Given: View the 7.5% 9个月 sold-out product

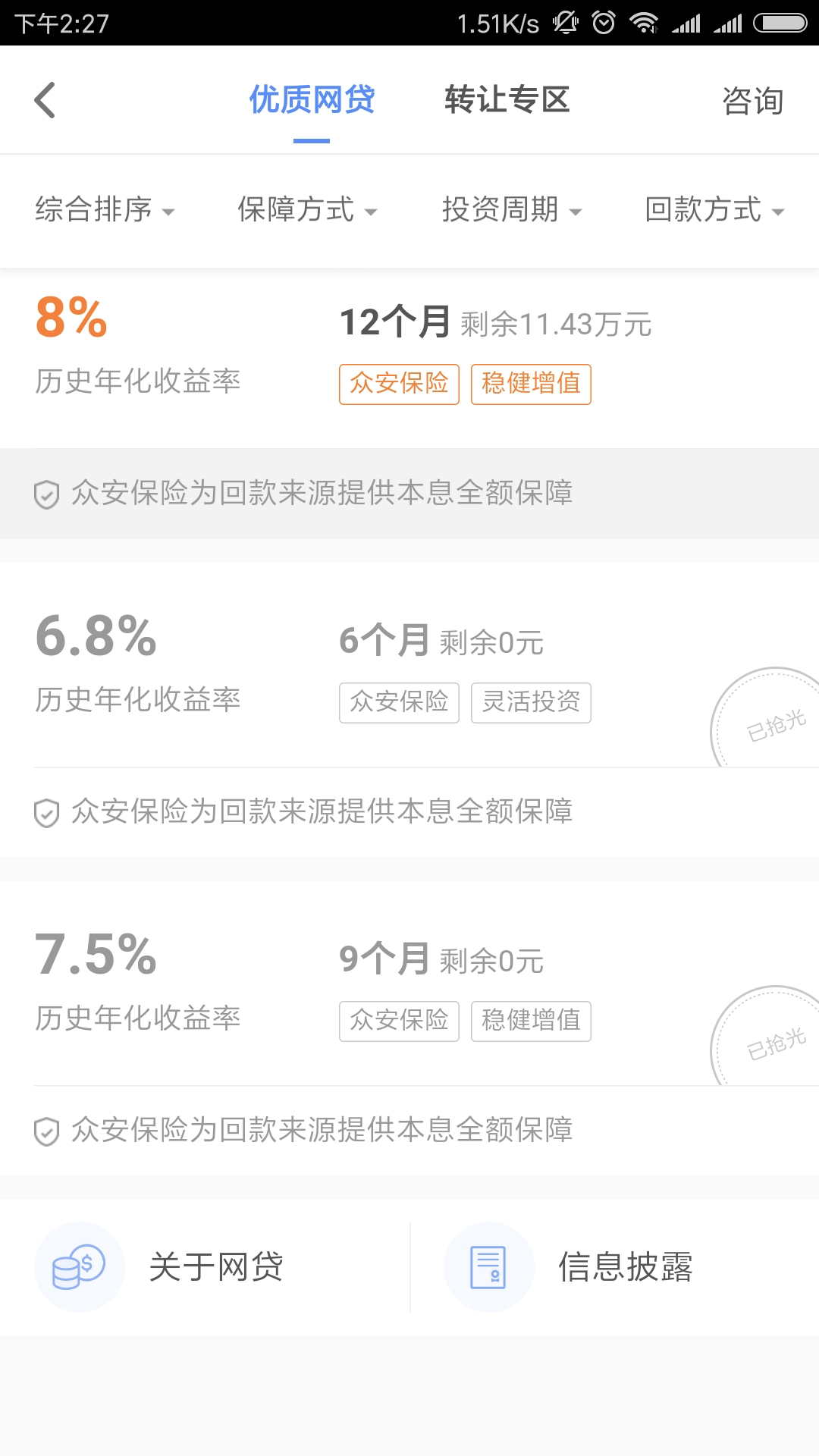Looking at the screenshot, I should [409, 986].
